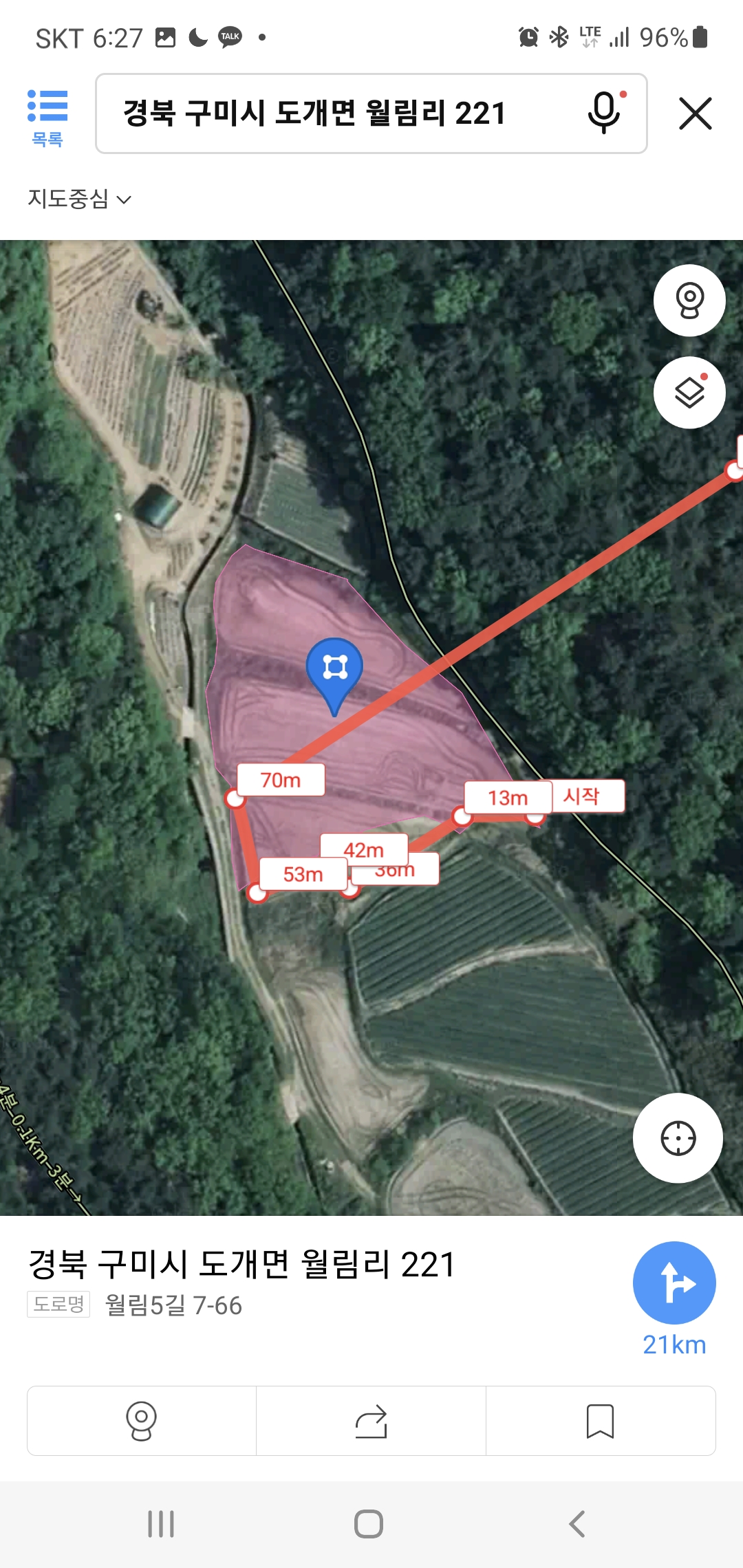The image size is (743, 1568).
Task: Open roadview from the map button
Action: (689, 301)
